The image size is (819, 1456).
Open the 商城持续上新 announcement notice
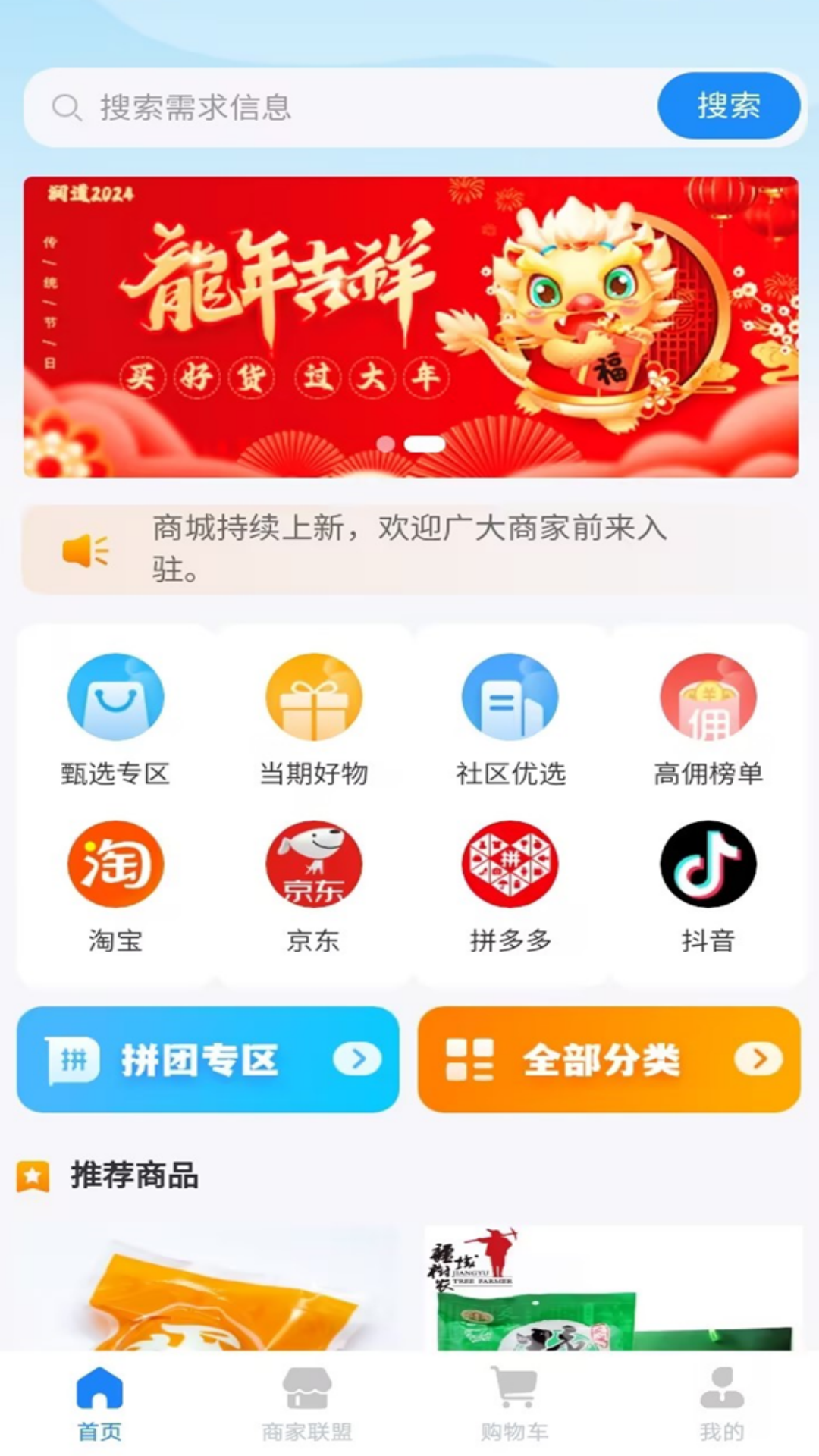pos(409,549)
